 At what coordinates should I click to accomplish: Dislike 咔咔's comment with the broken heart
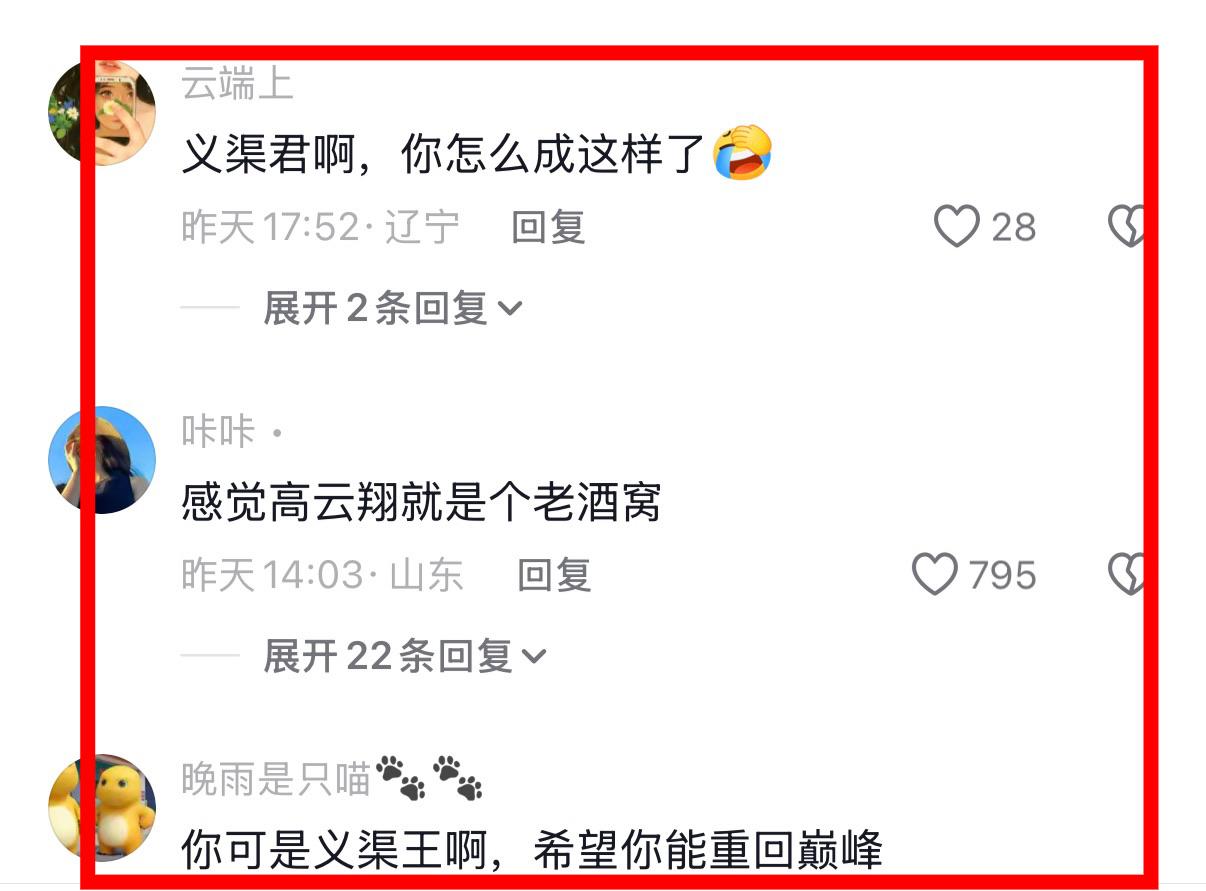click(1128, 575)
